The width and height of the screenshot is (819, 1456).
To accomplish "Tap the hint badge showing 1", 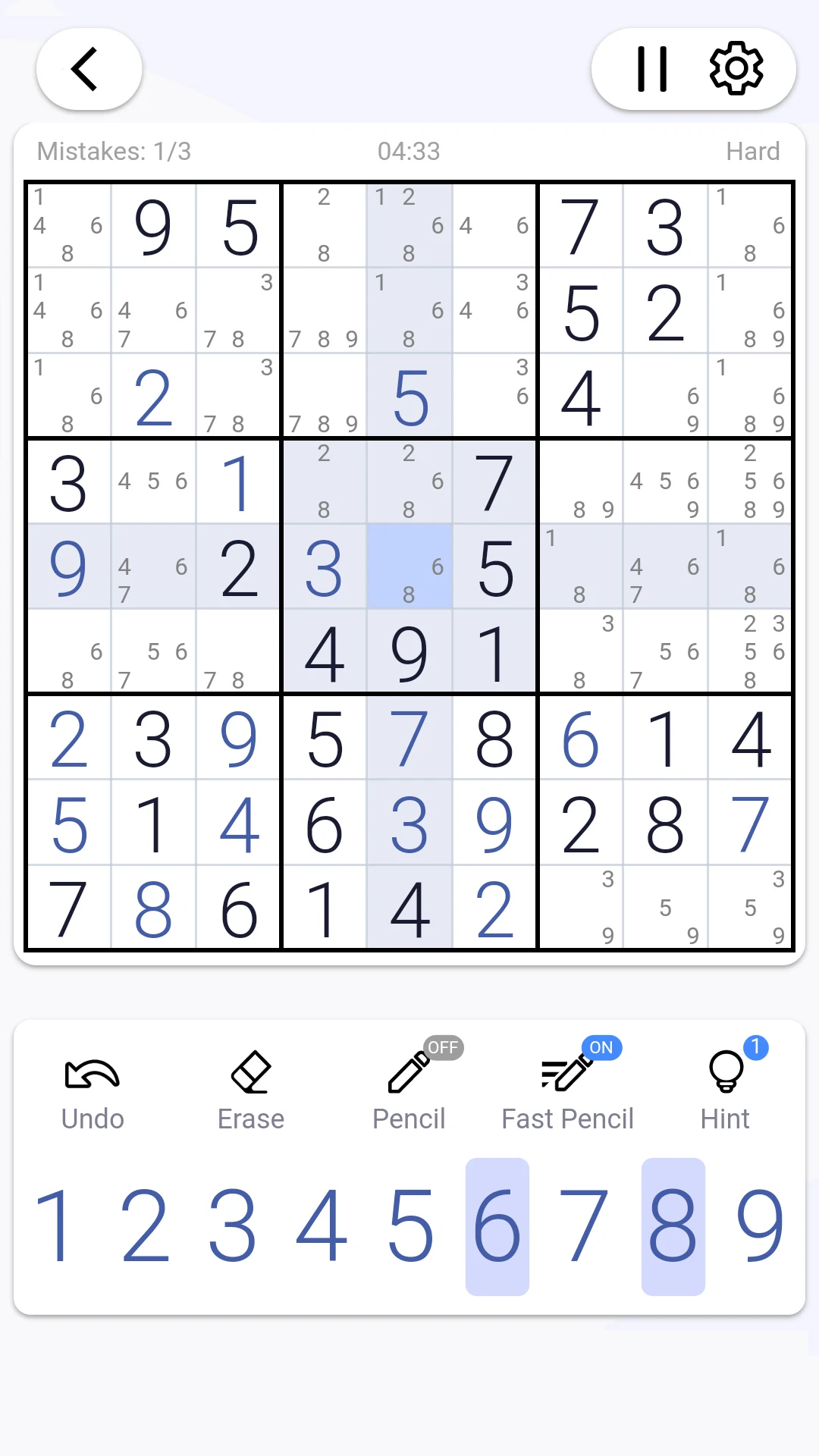I will point(755,1047).
